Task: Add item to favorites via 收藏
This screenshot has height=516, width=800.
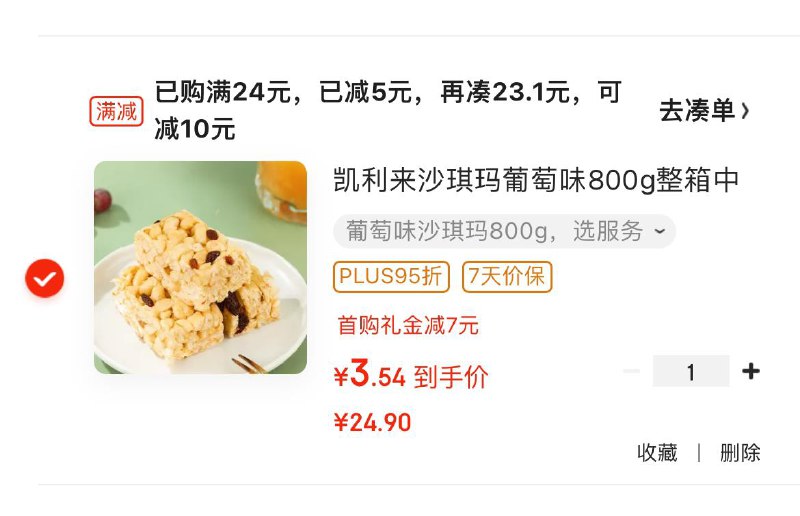Action: [x=657, y=453]
